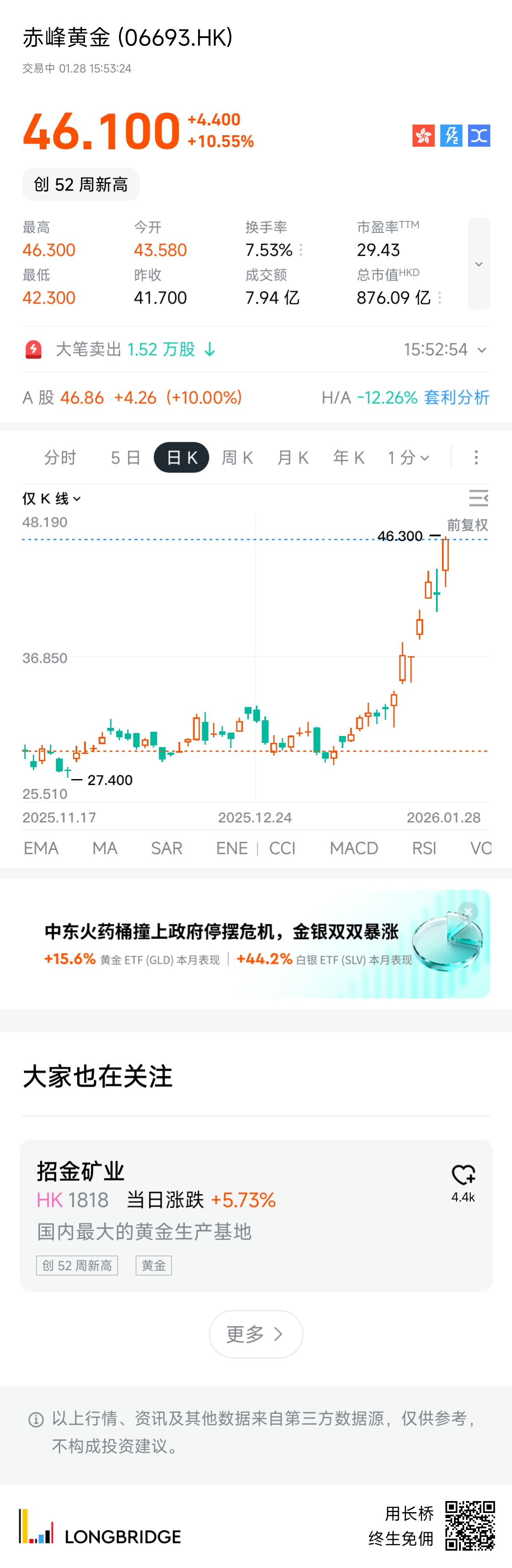The height and width of the screenshot is (1568, 512).
Task: Add 招金矿业 to favorites
Action: point(463,1175)
